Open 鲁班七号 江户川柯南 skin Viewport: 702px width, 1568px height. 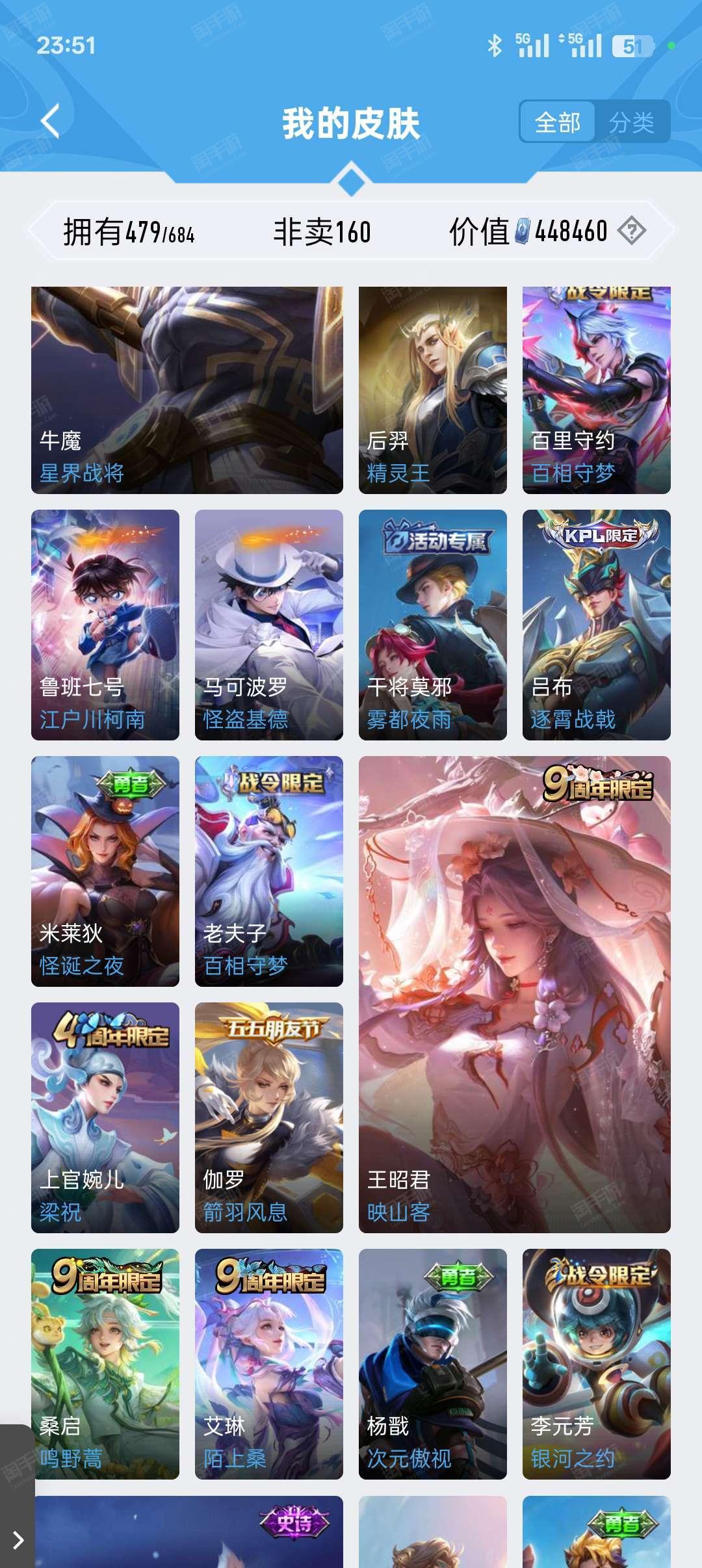(105, 625)
